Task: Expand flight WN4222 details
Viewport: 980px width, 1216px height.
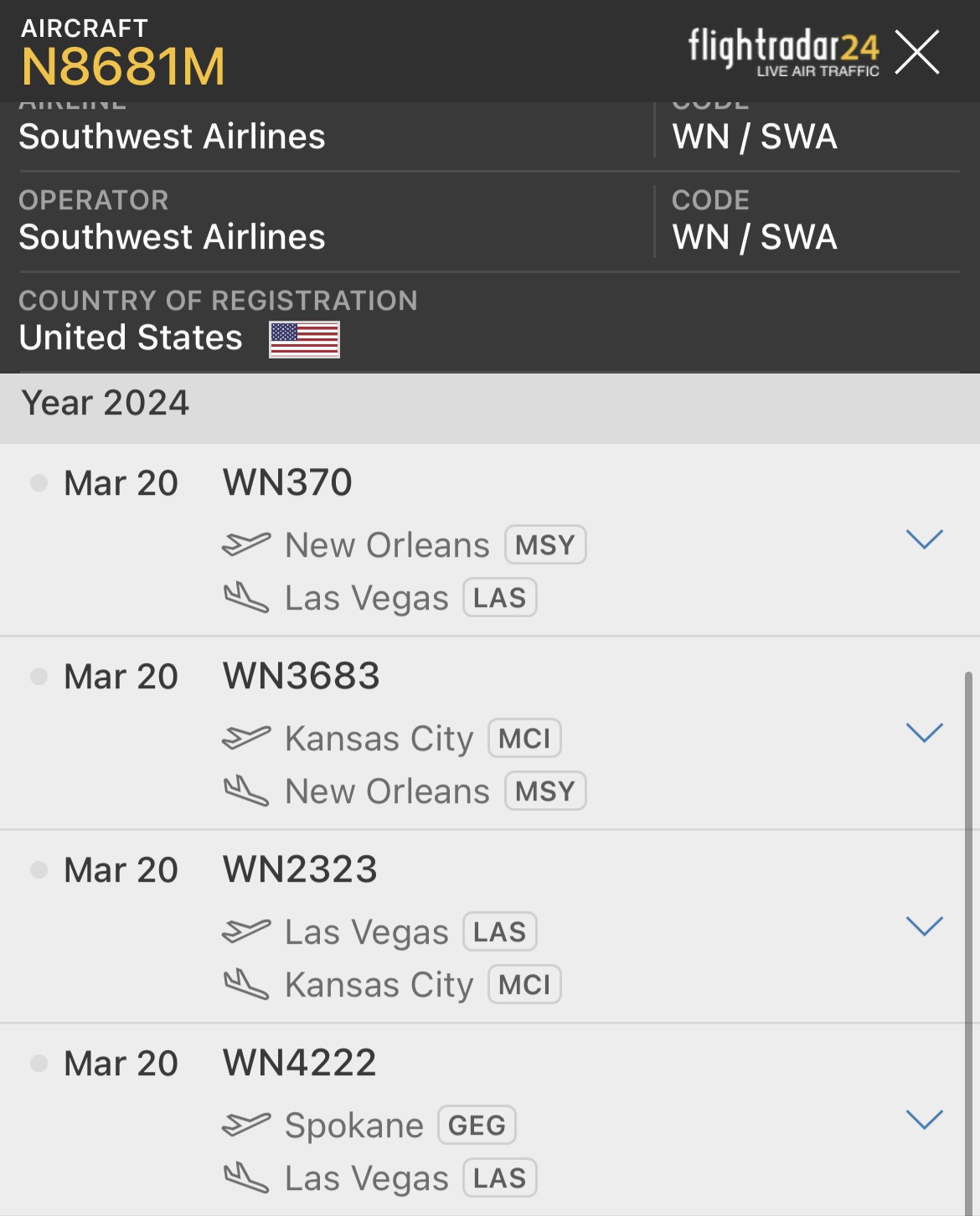Action: 925,1120
